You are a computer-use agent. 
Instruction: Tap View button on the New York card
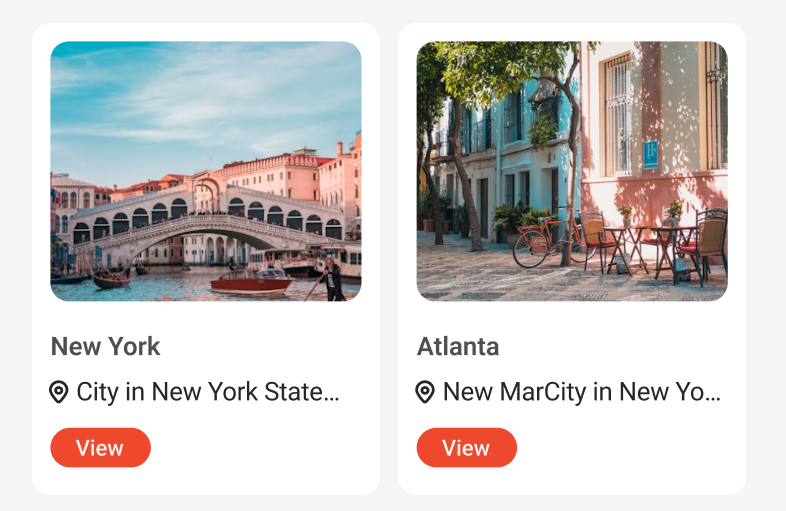tap(100, 448)
